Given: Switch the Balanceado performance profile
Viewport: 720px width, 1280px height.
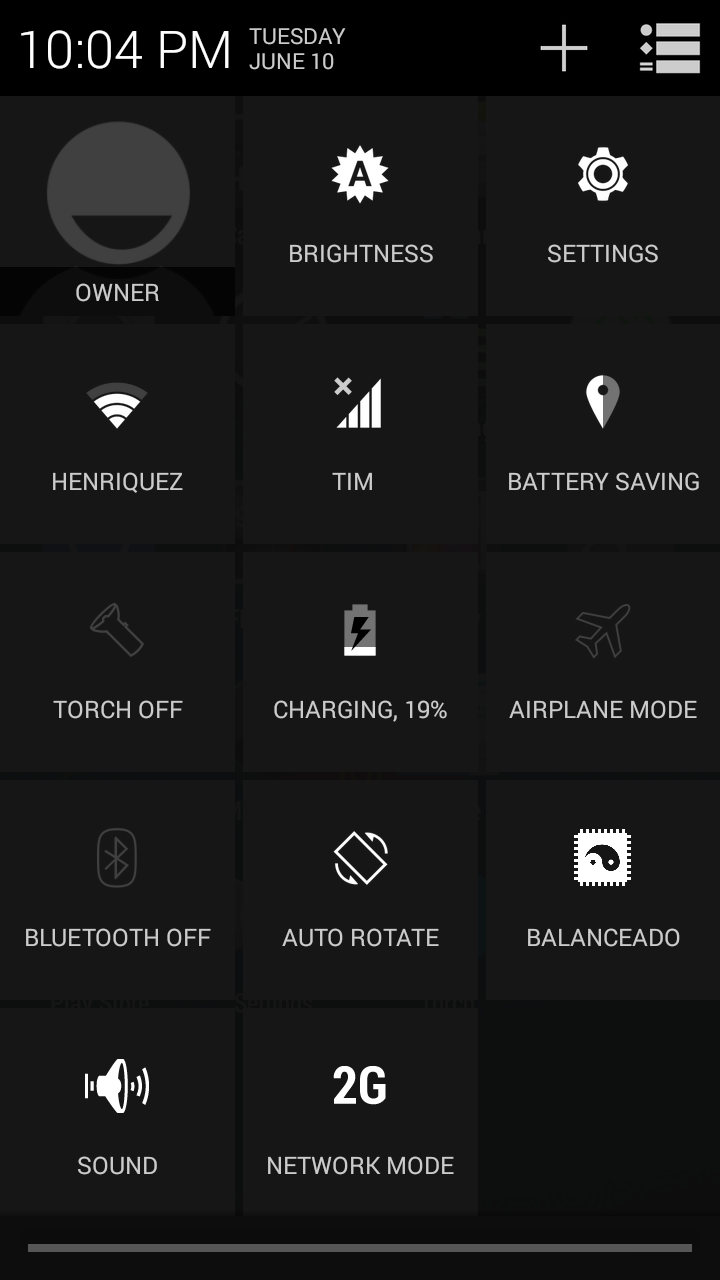Looking at the screenshot, I should pyautogui.click(x=603, y=890).
